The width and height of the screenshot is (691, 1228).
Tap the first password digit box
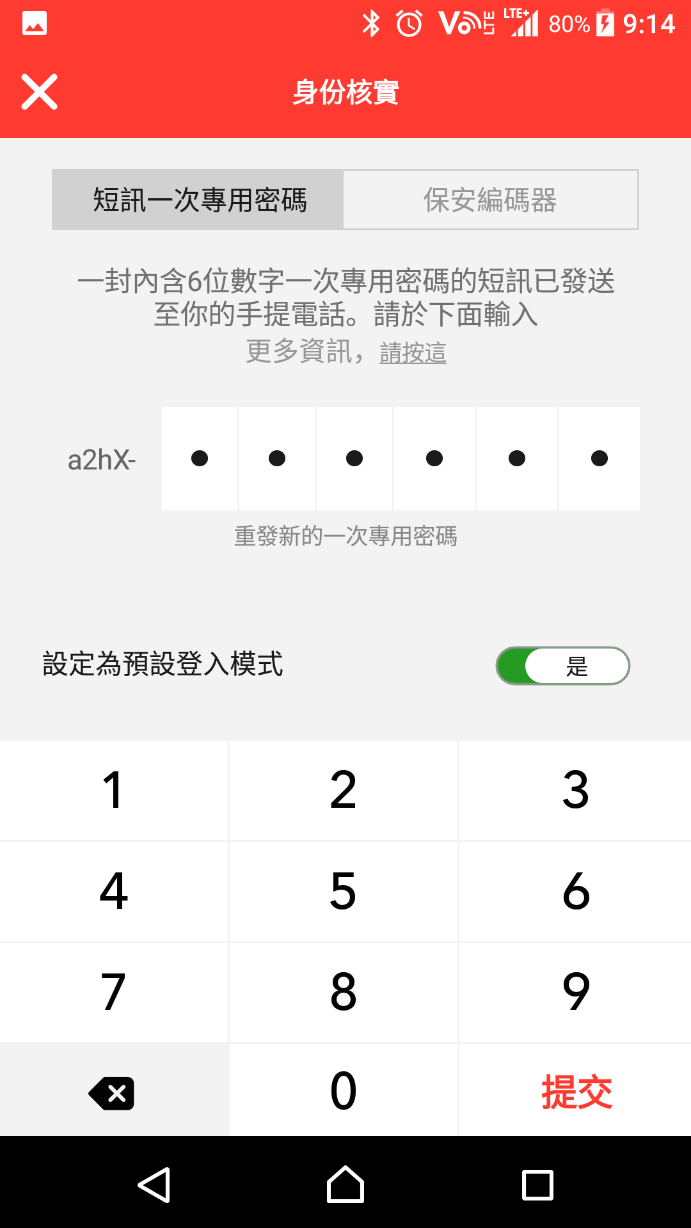coord(200,458)
